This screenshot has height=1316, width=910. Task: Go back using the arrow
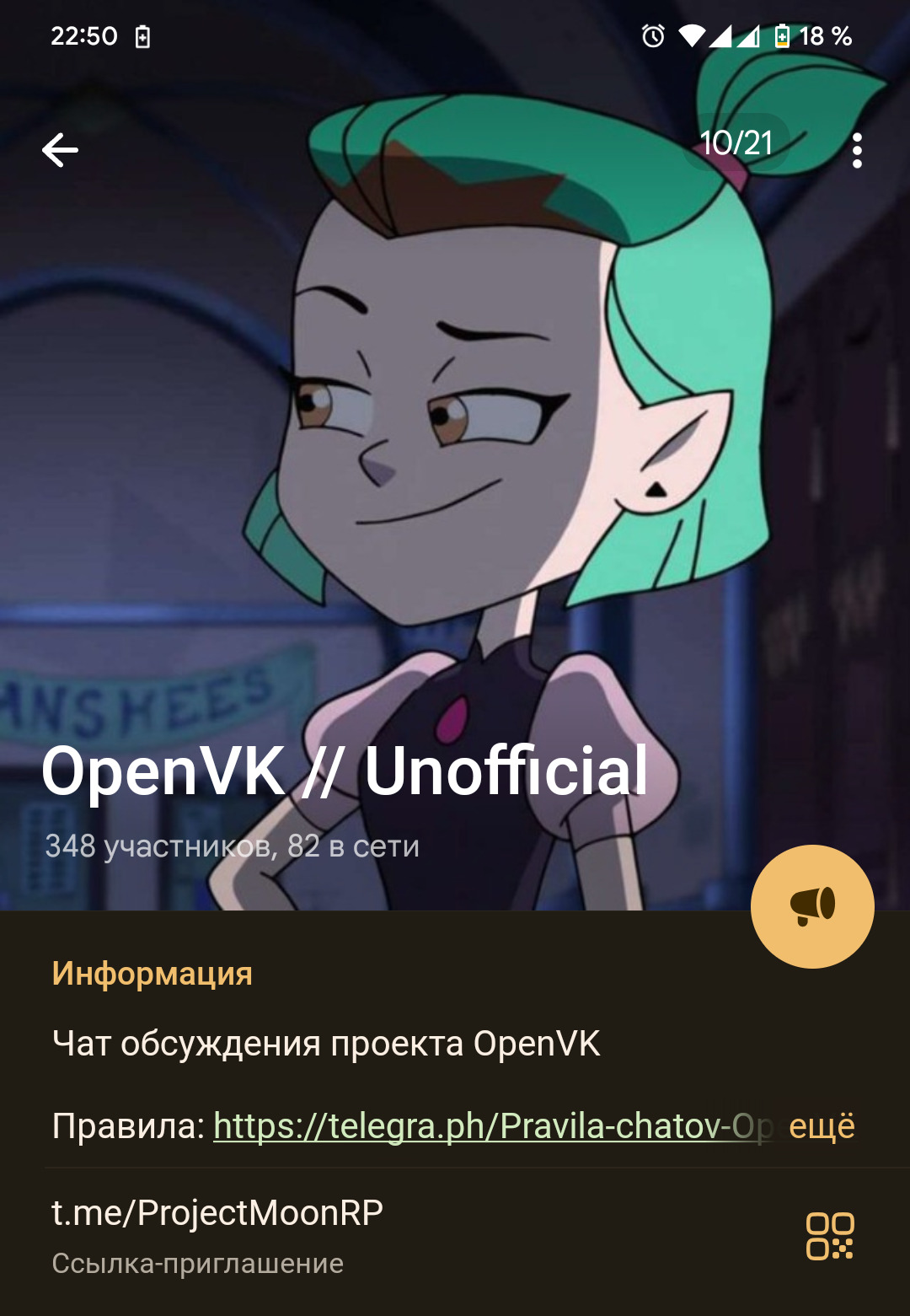point(60,151)
